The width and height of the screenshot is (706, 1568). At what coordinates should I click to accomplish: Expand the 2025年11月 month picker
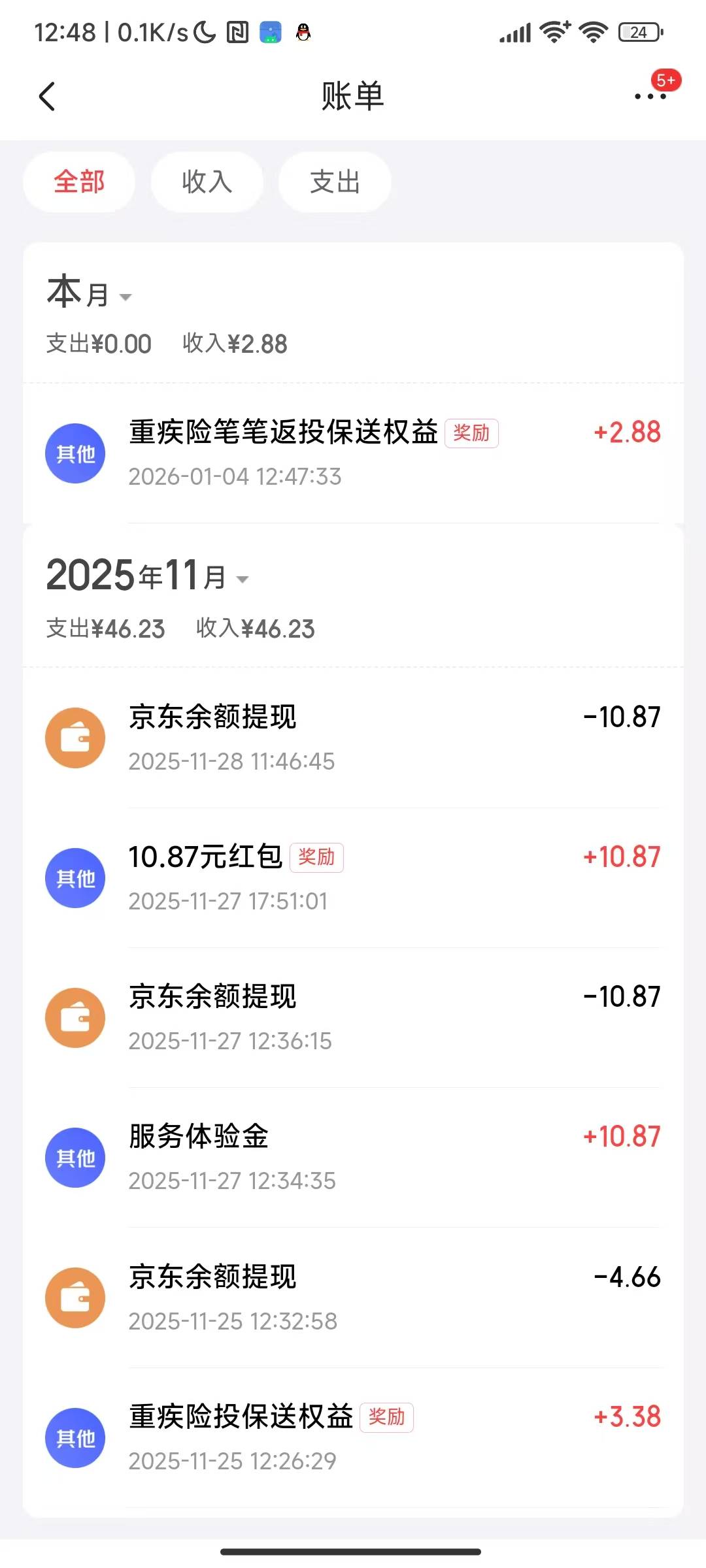[x=148, y=576]
